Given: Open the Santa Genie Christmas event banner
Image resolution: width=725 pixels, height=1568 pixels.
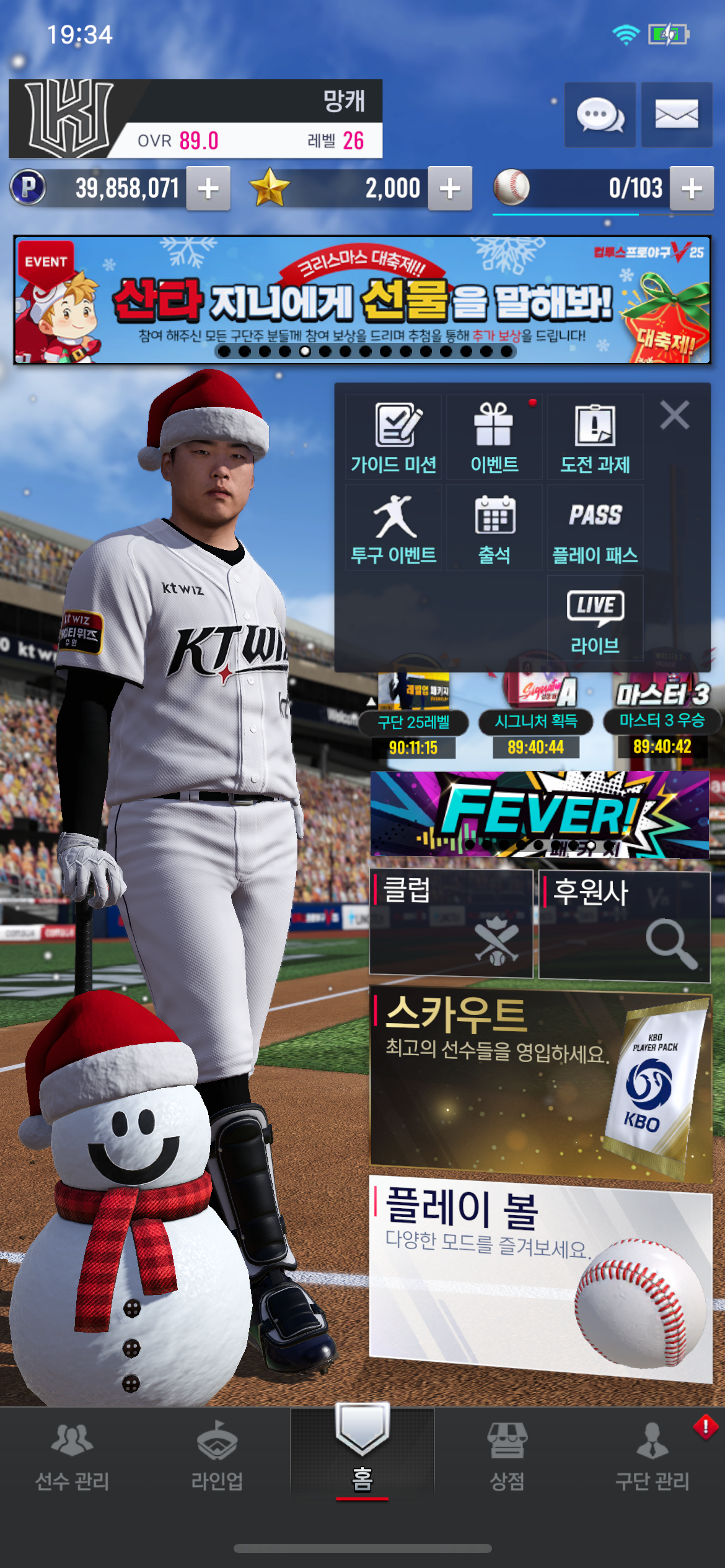Looking at the screenshot, I should [362, 300].
